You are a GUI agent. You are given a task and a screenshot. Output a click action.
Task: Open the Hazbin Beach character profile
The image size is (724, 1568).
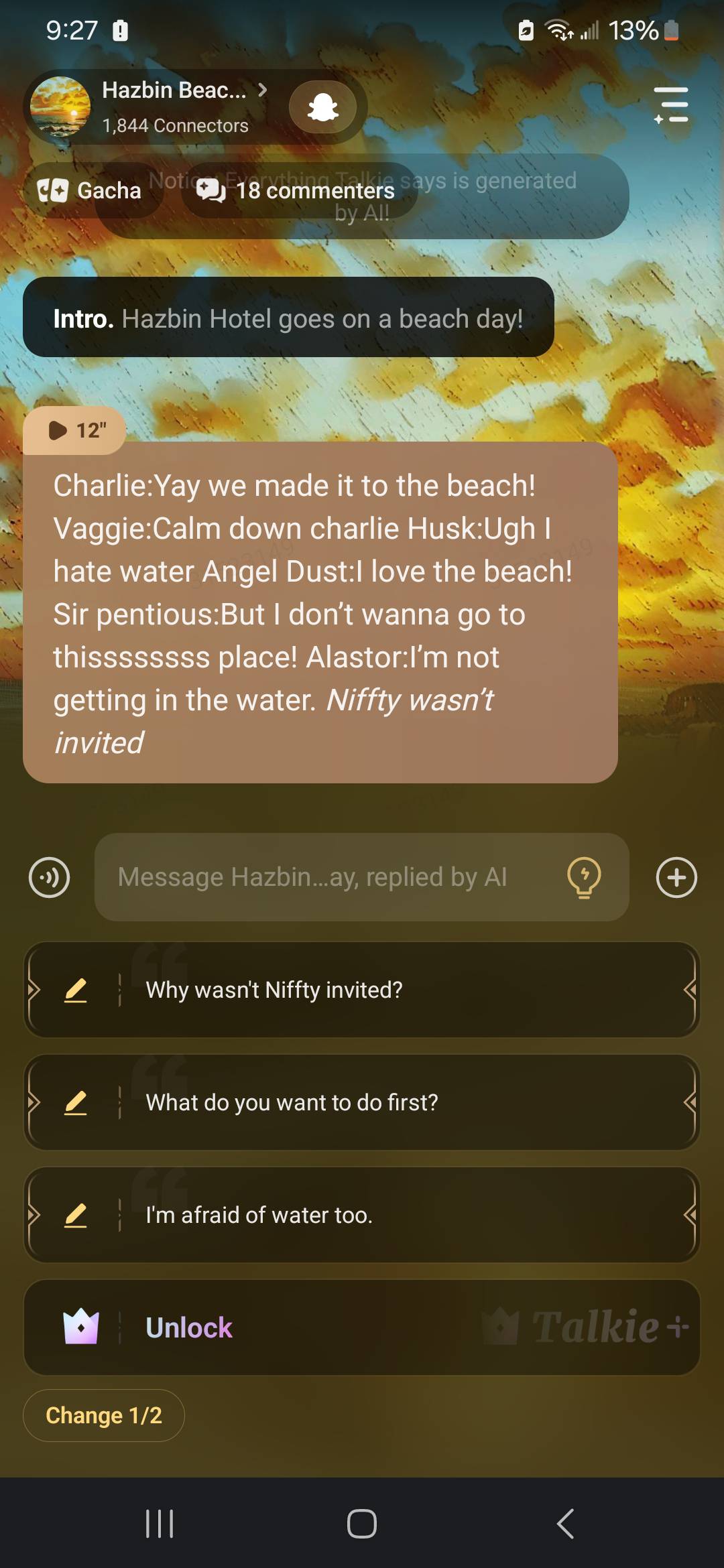pos(173,106)
